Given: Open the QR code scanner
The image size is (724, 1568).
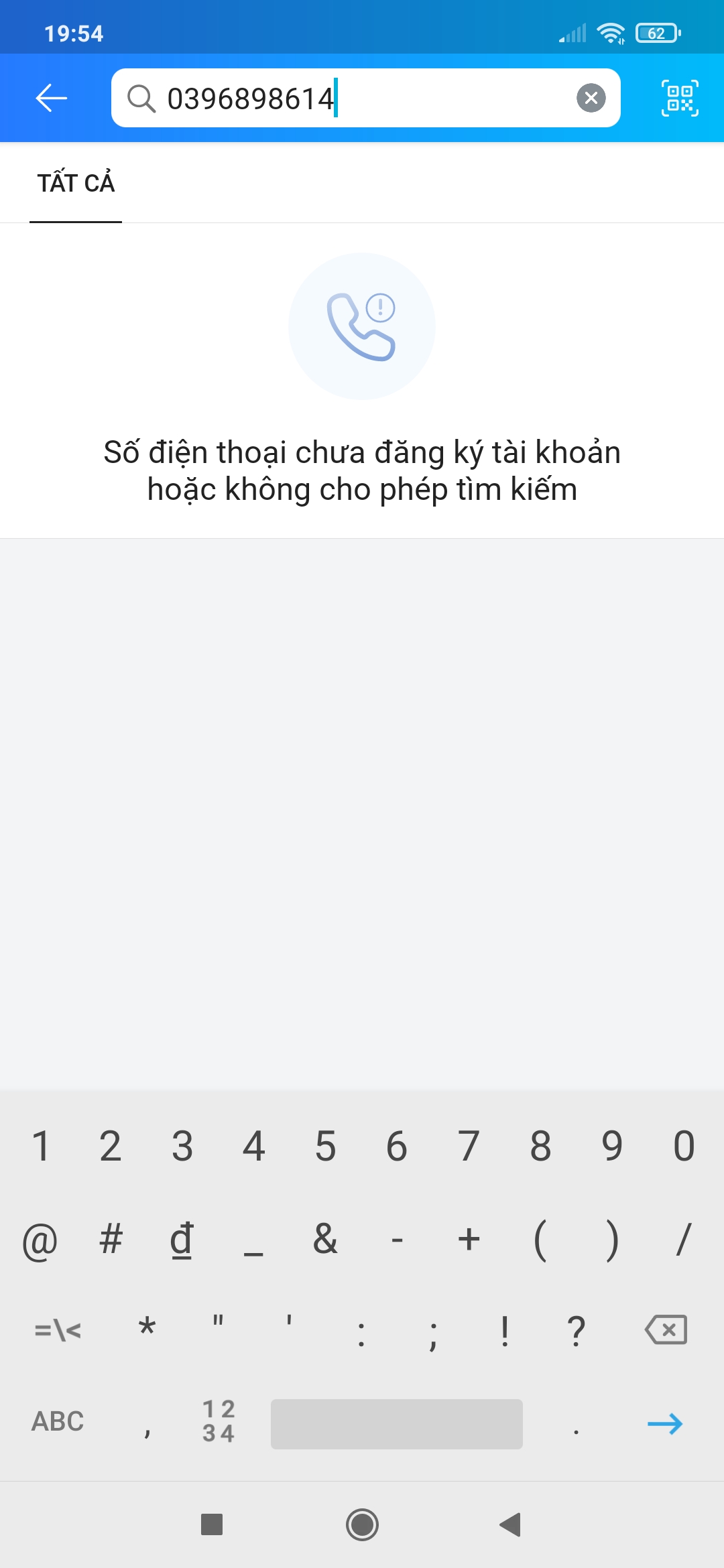Looking at the screenshot, I should [x=679, y=98].
